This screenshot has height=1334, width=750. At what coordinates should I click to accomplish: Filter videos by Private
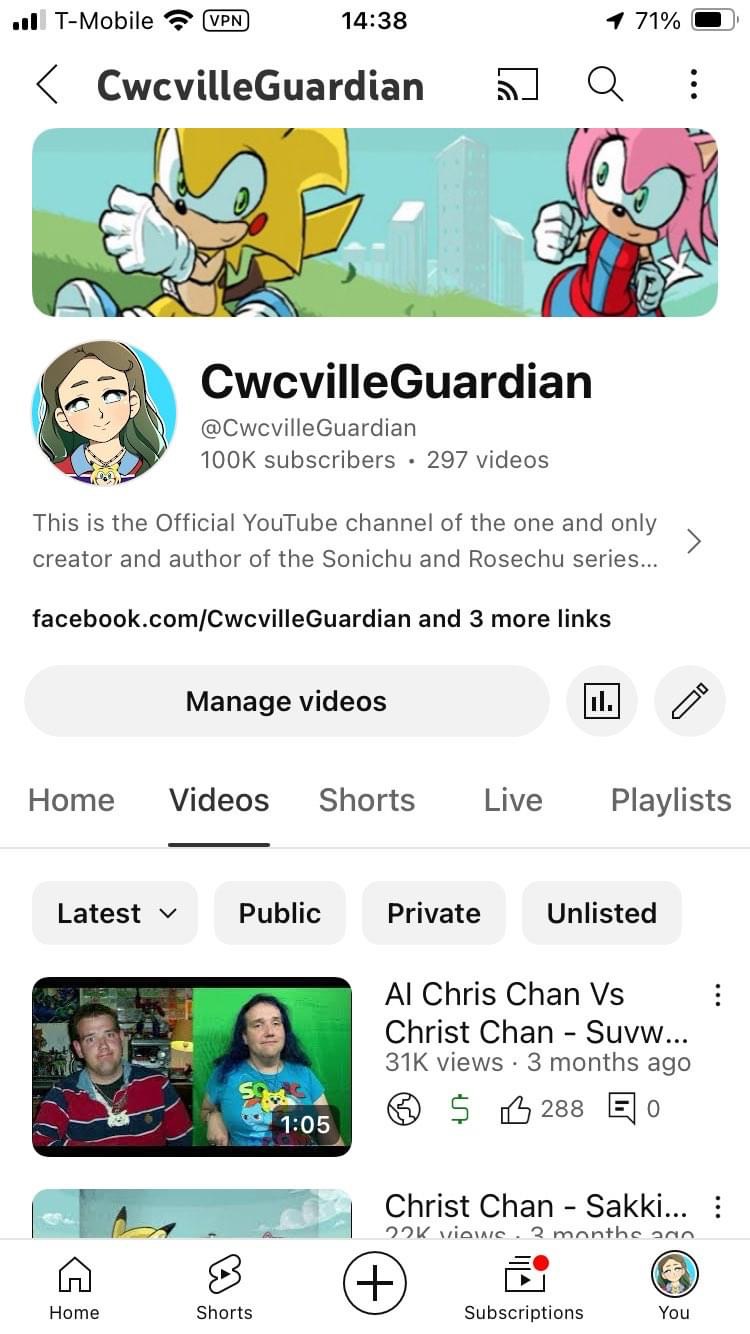click(x=434, y=913)
